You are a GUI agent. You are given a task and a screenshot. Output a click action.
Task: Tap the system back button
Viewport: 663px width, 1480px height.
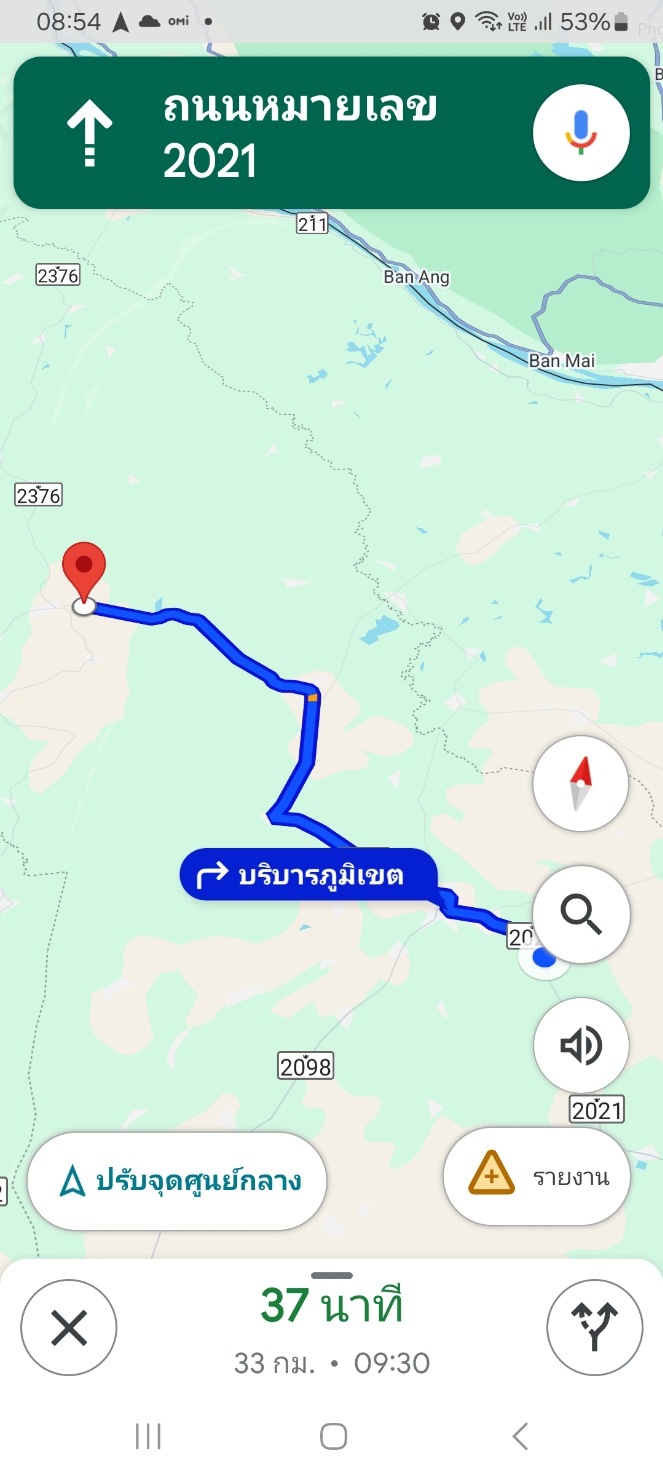click(520, 1437)
